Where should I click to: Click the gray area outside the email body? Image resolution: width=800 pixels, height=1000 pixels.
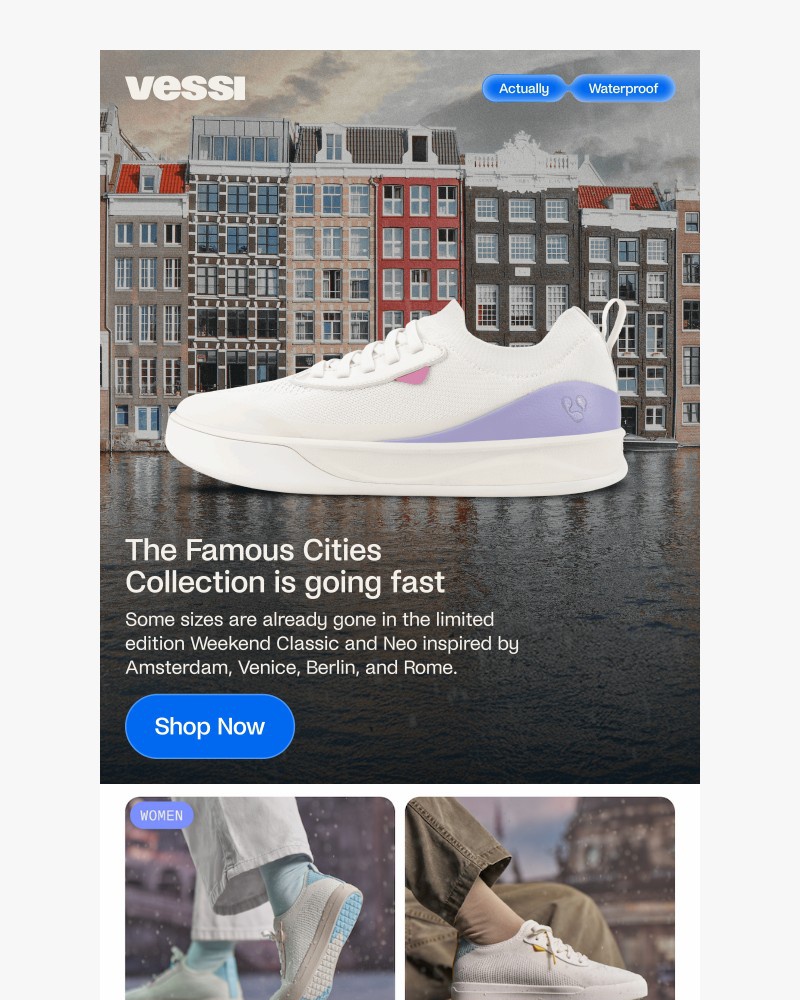tap(50, 500)
